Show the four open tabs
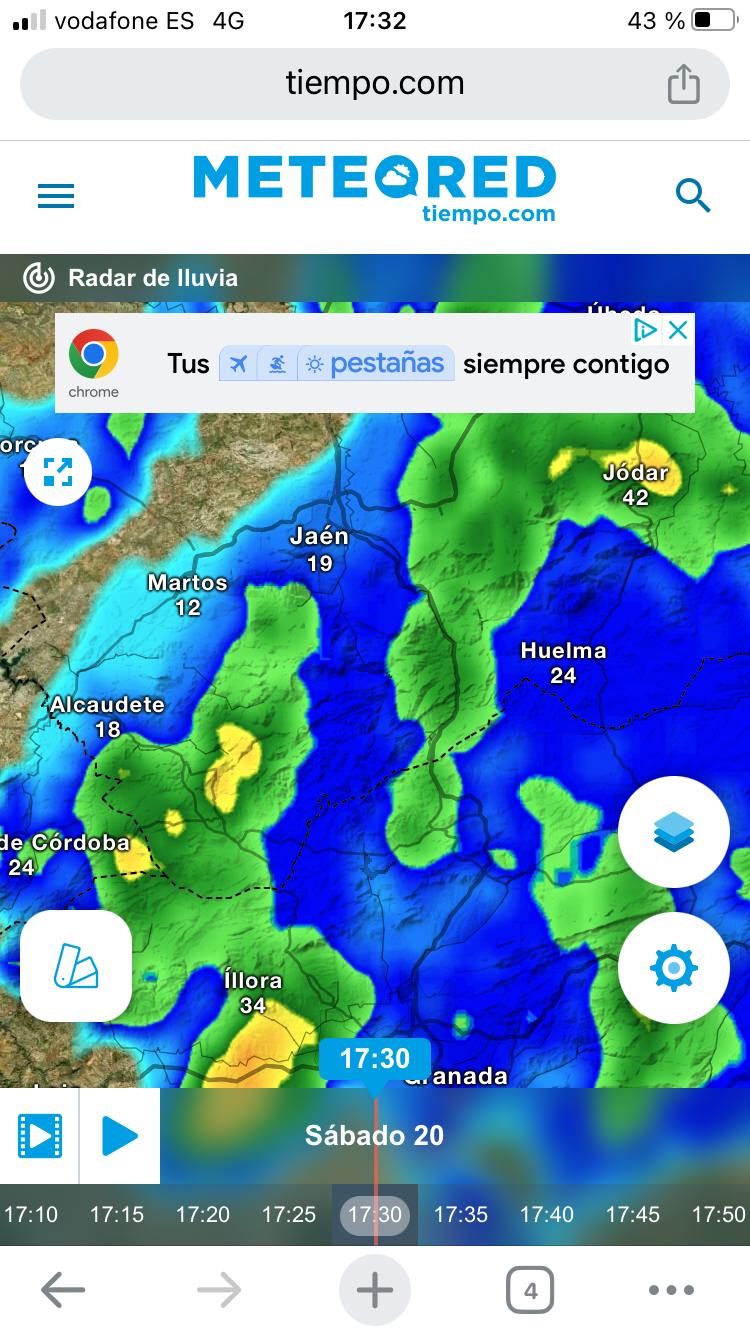This screenshot has height=1334, width=750. [x=530, y=1290]
